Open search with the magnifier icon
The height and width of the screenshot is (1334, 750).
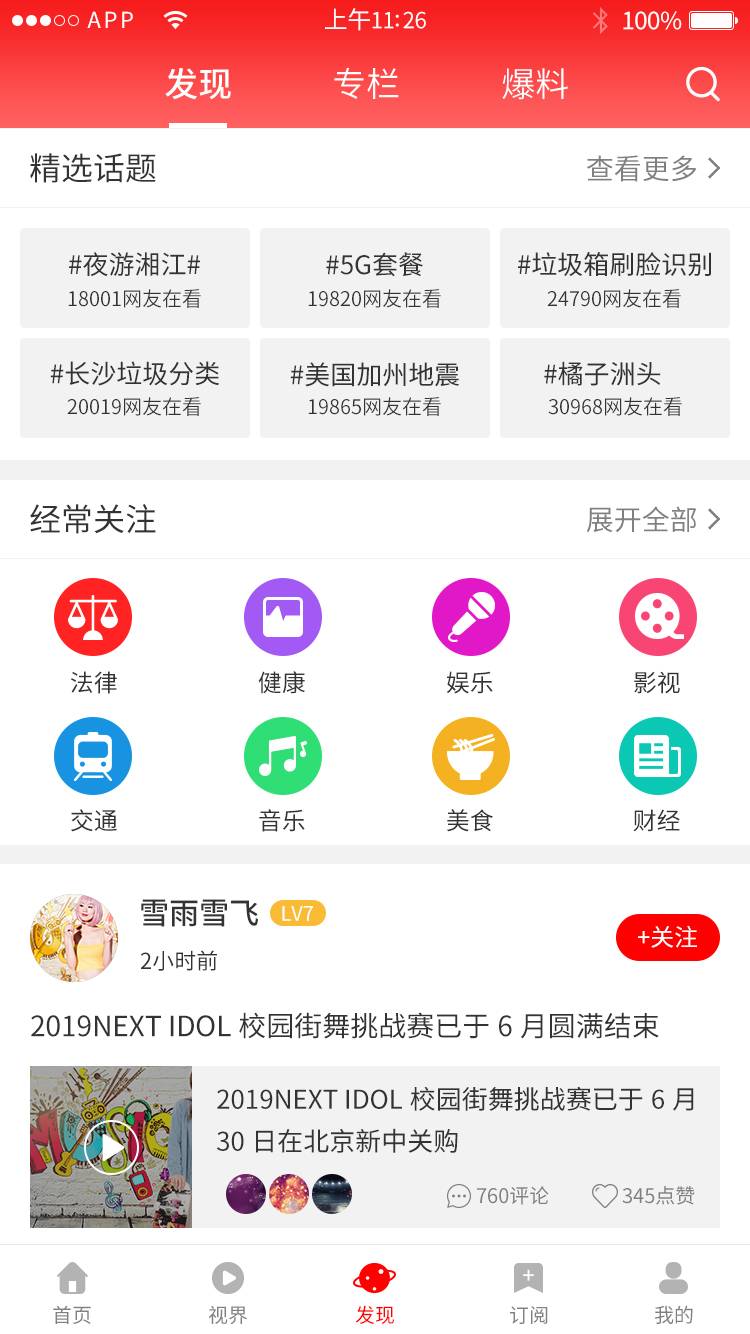click(x=703, y=85)
